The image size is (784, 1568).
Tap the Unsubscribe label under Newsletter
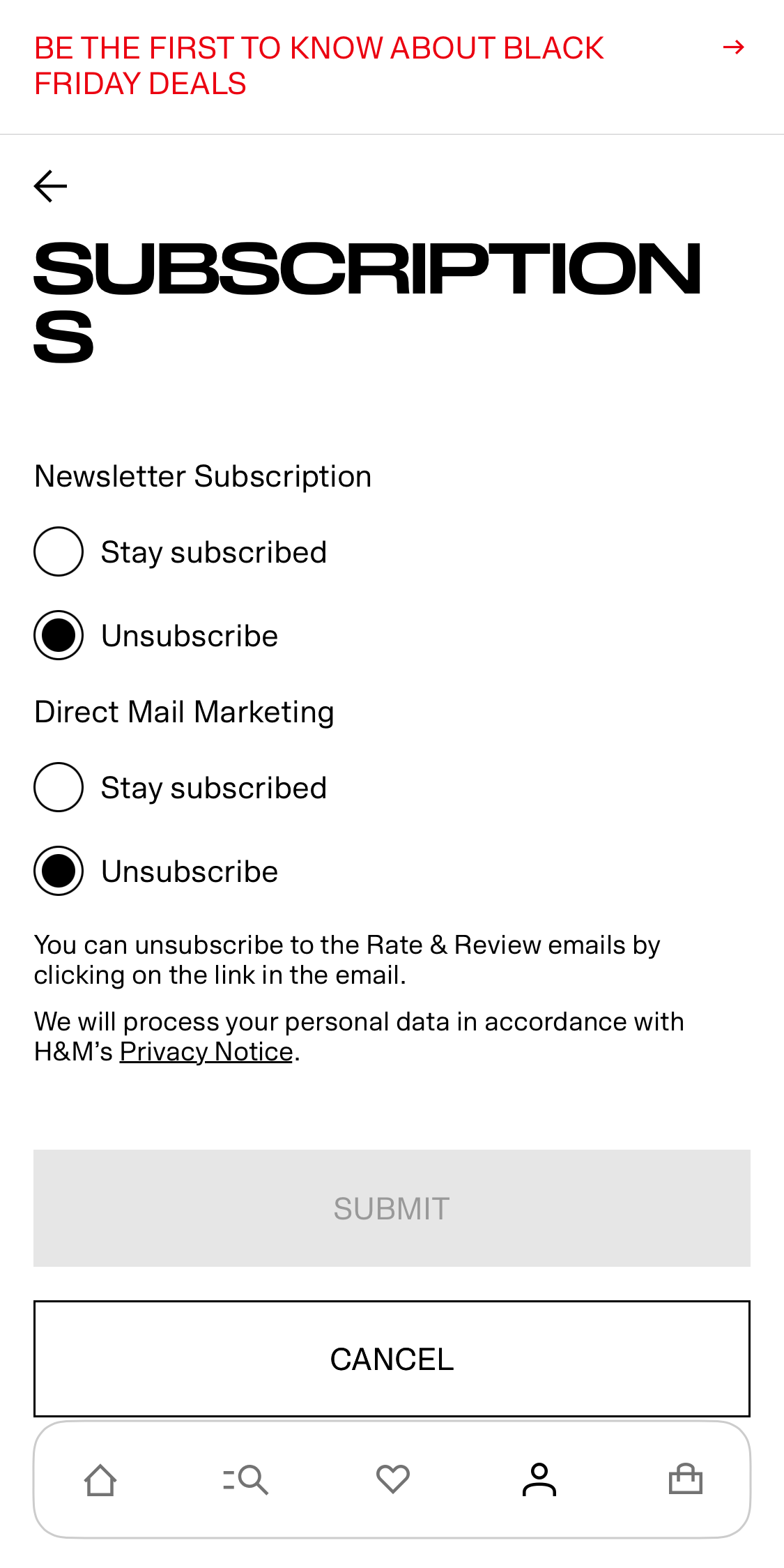tap(189, 634)
